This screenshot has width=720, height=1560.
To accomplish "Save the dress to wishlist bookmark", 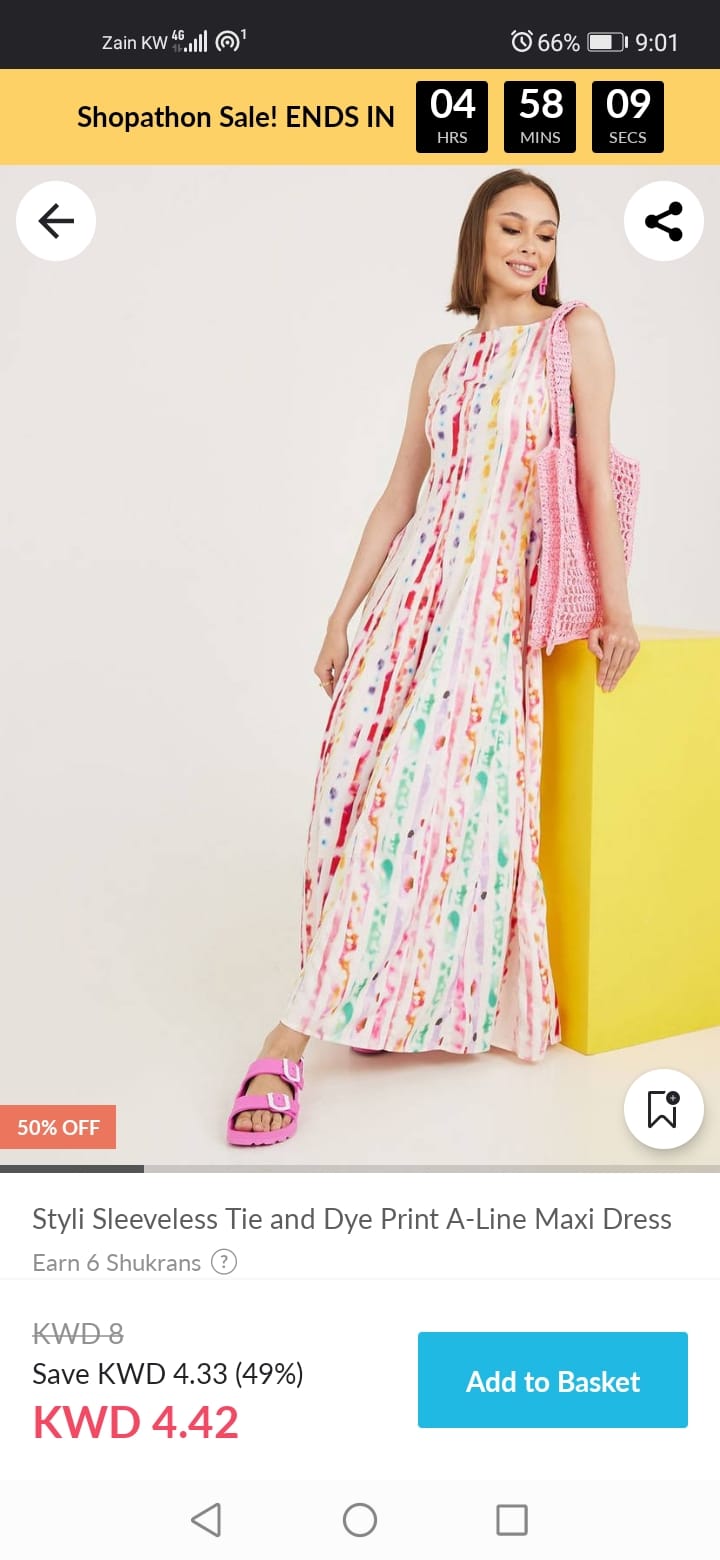I will (663, 1109).
